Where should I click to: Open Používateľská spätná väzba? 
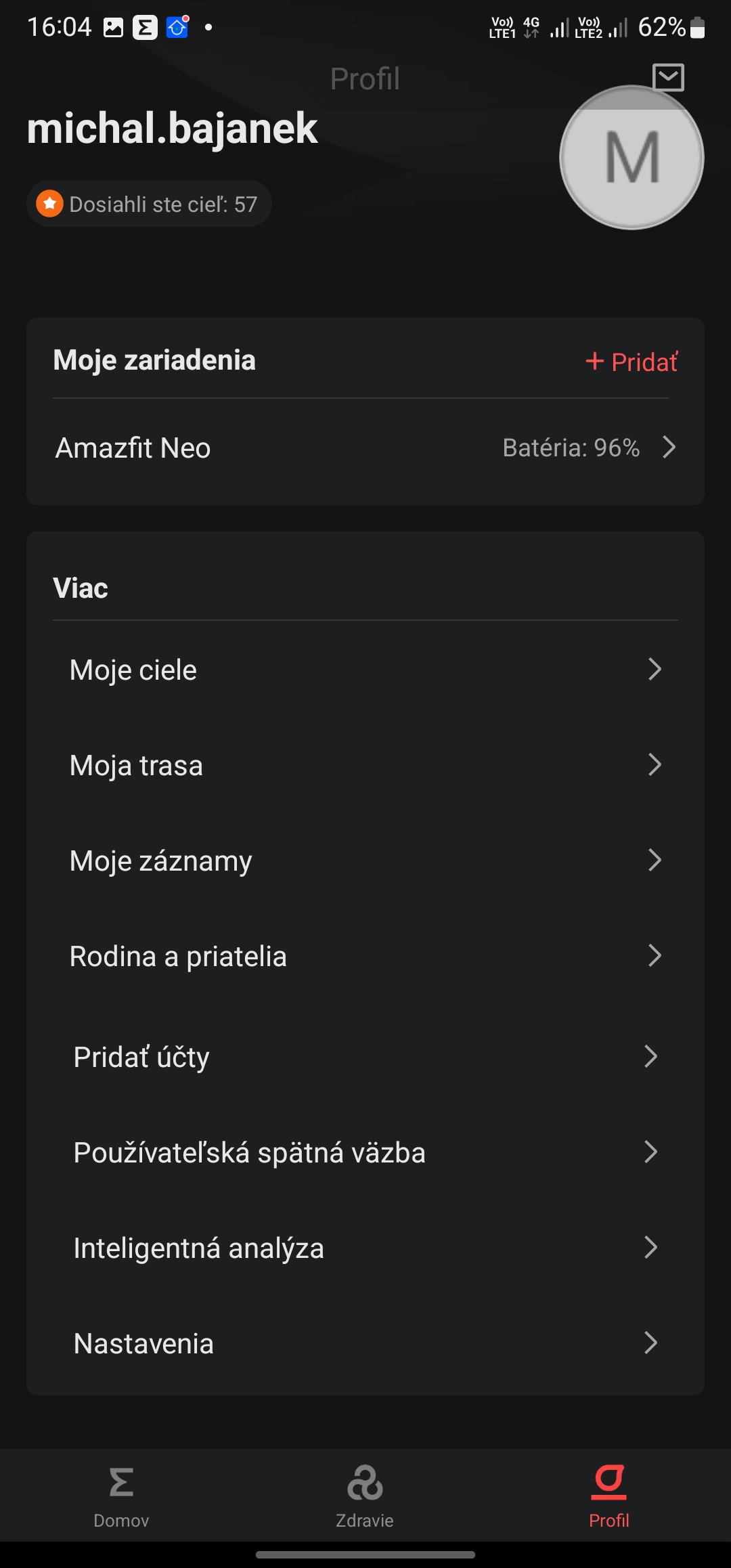coord(365,1152)
